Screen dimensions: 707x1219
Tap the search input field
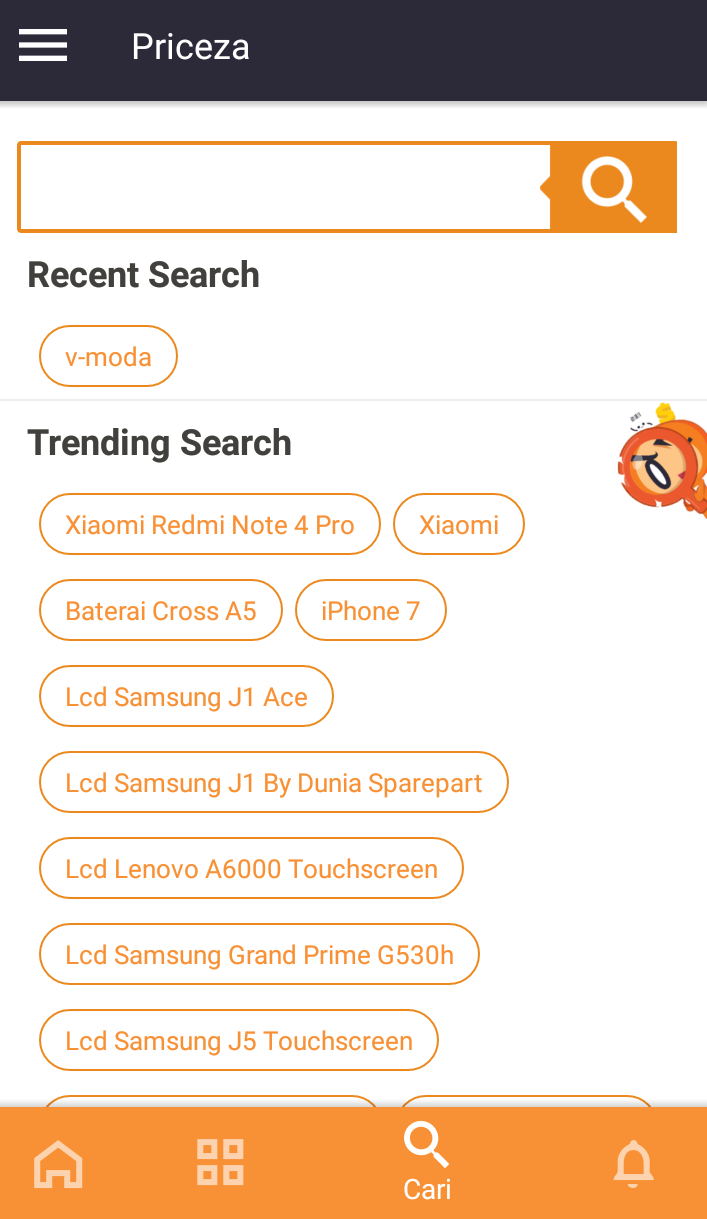coord(284,187)
